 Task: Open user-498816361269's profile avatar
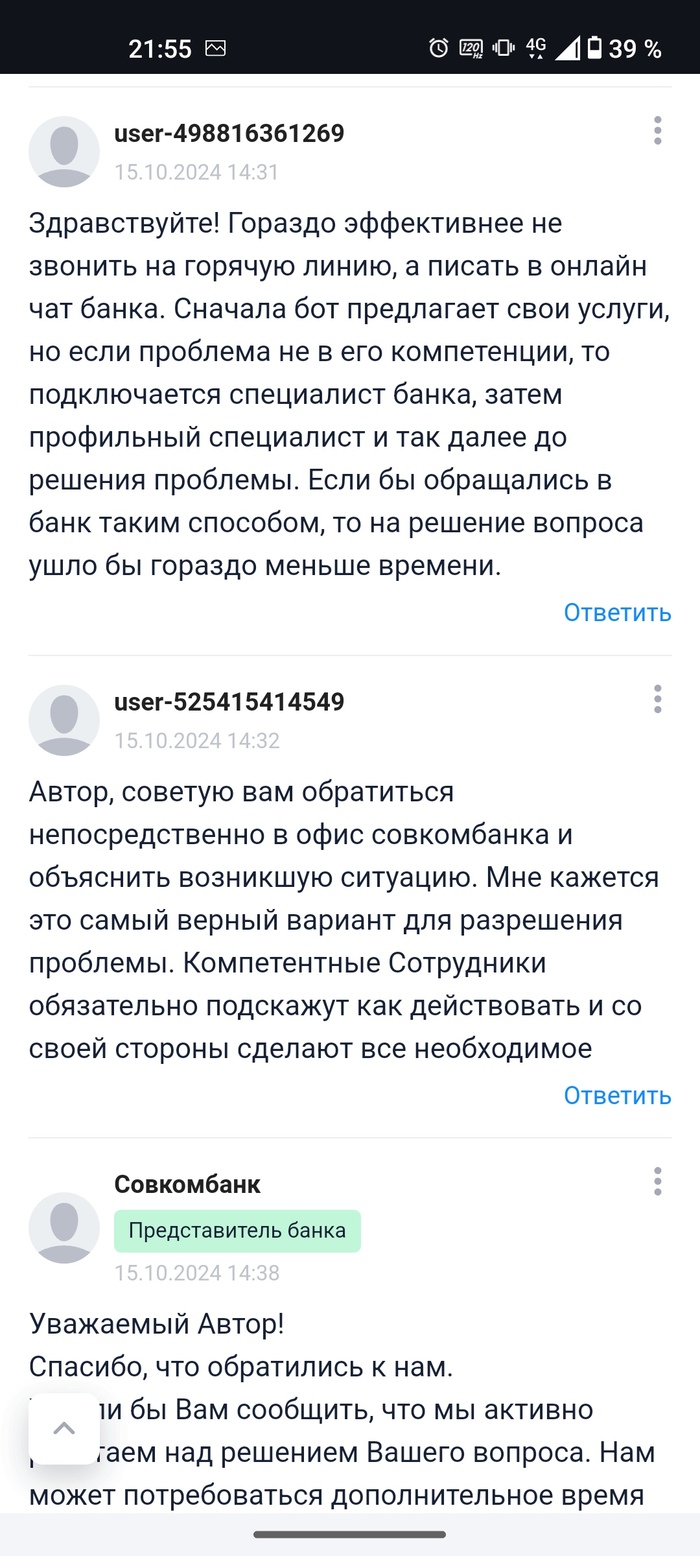pos(64,152)
